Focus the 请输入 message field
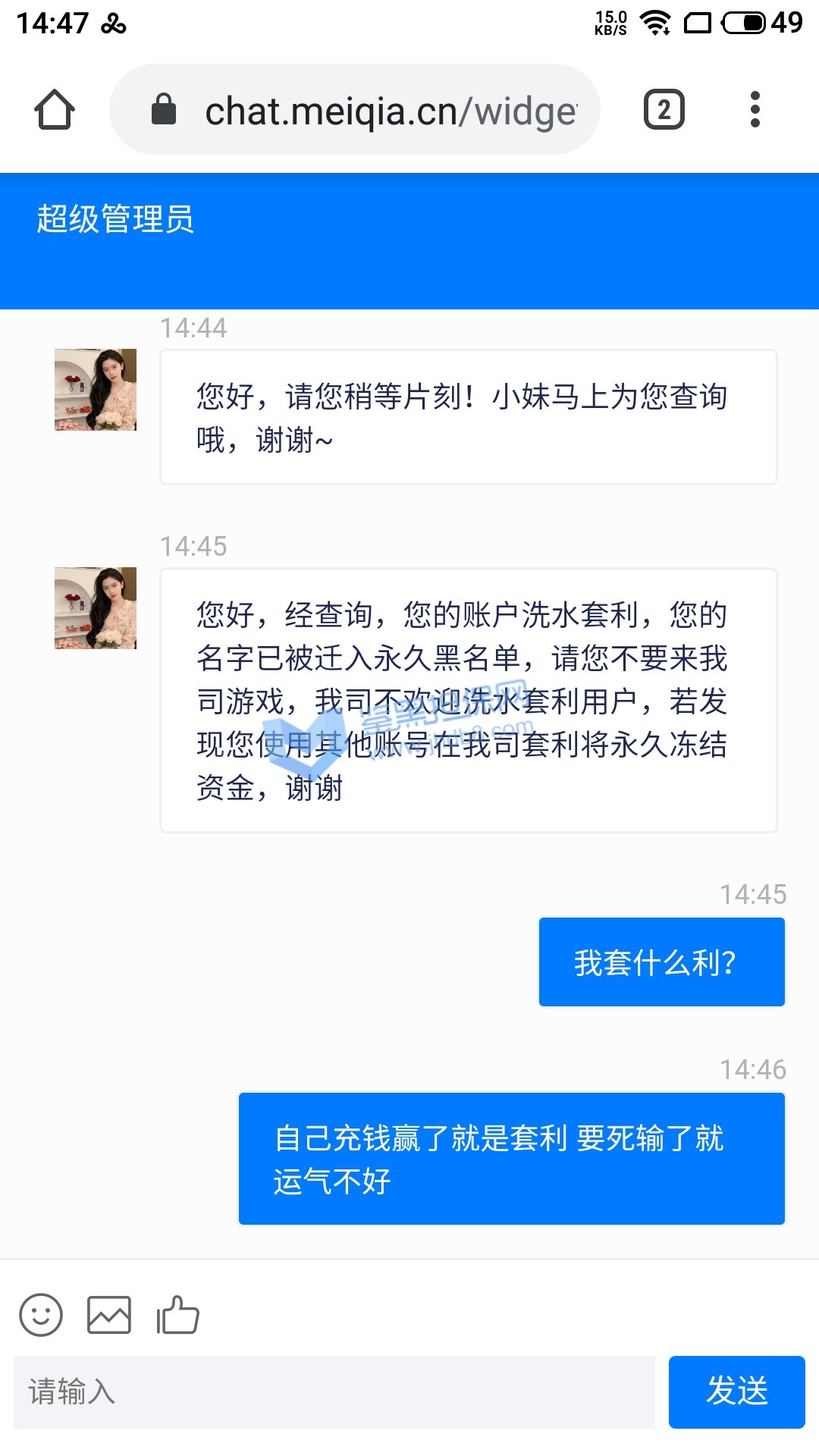Viewport: 819px width, 1456px height. point(334,1392)
